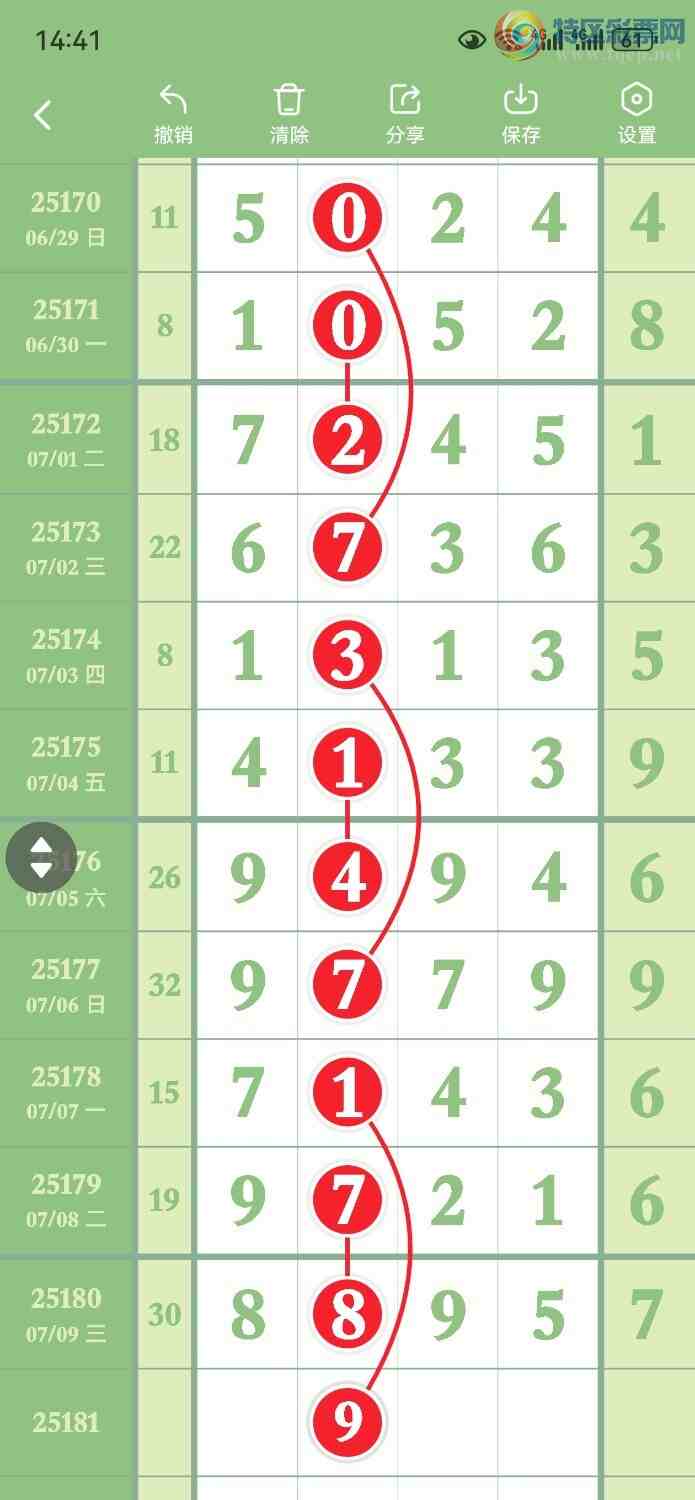Viewport: 695px width, 1500px height.
Task: Save the chart with 保存
Action: point(520,114)
